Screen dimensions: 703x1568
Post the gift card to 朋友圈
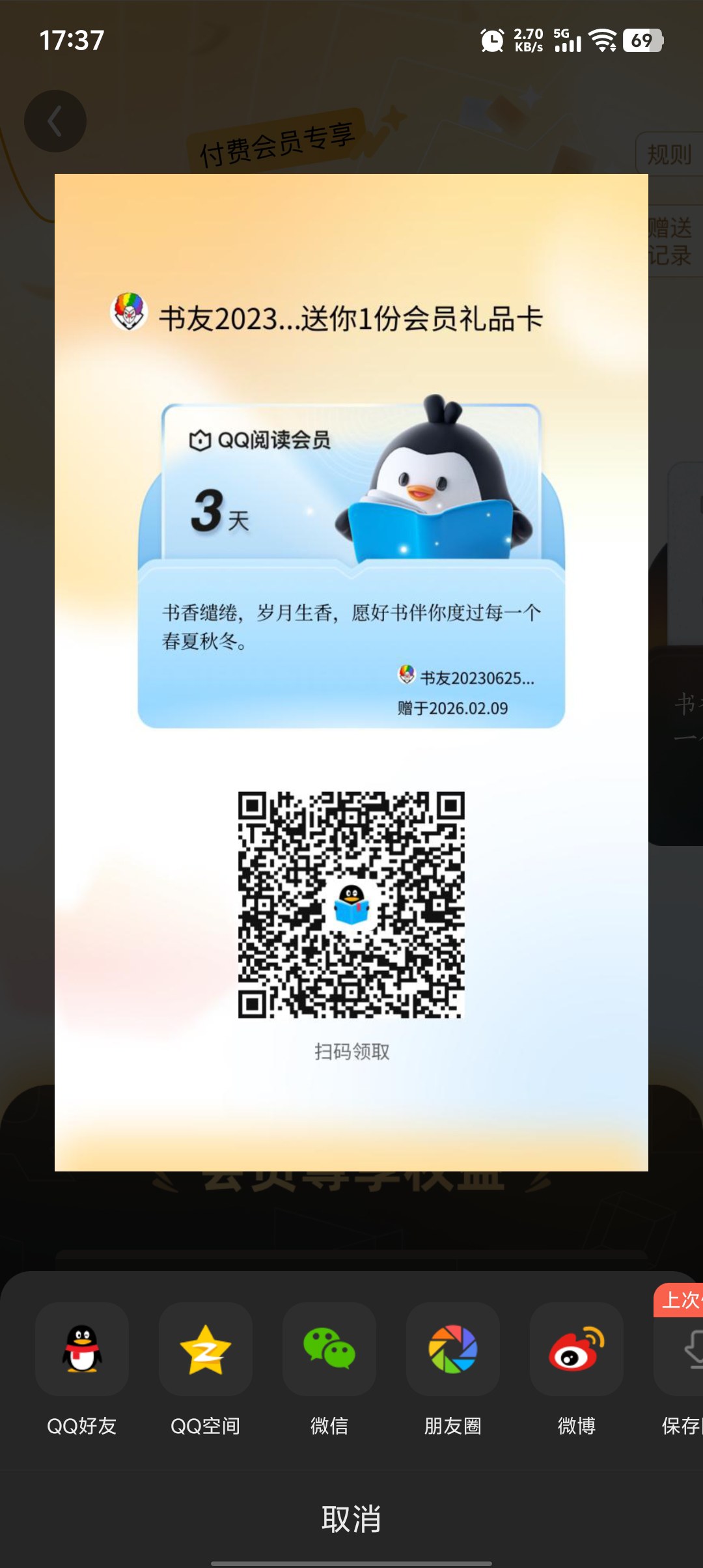(x=453, y=1349)
